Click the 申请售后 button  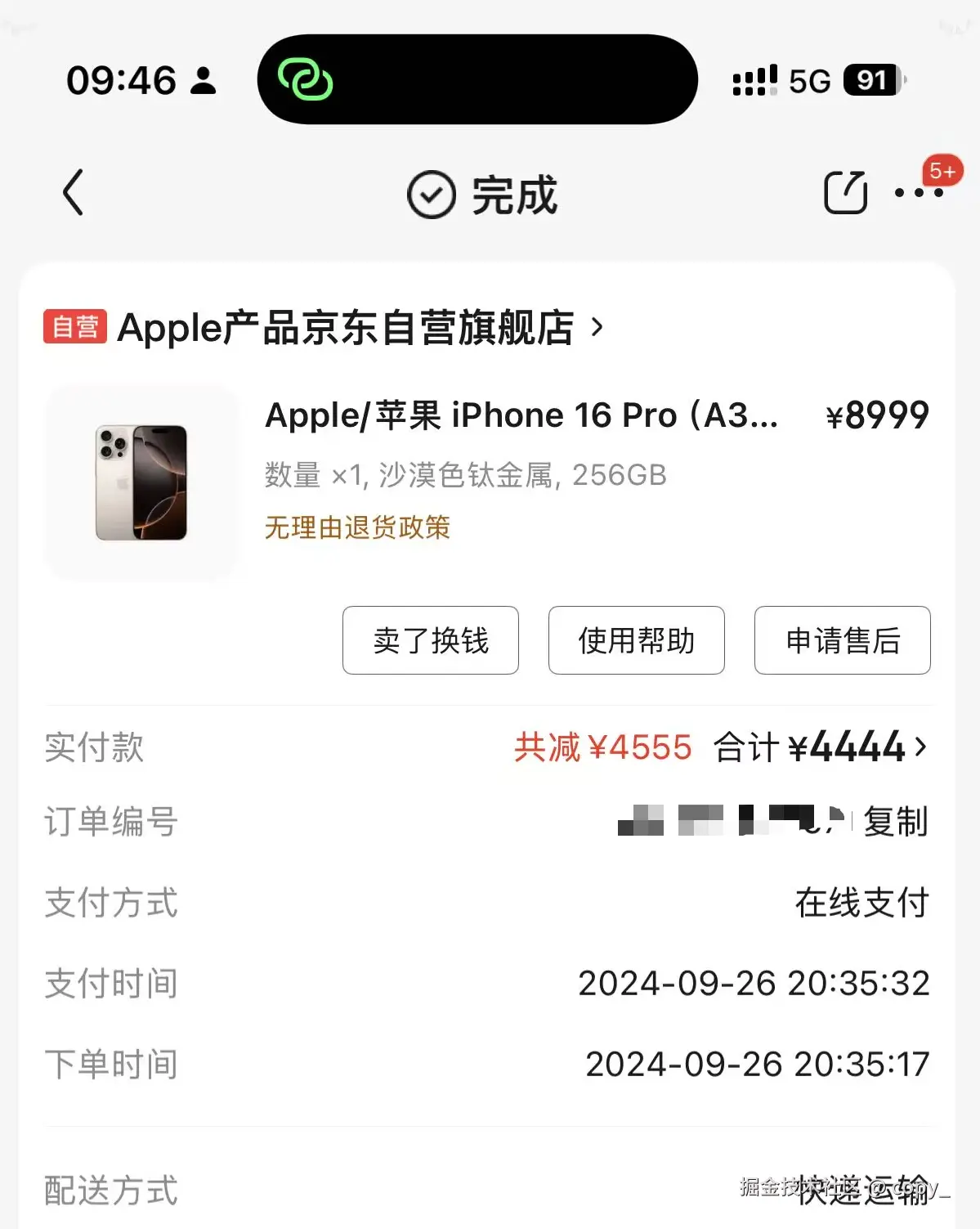click(842, 641)
